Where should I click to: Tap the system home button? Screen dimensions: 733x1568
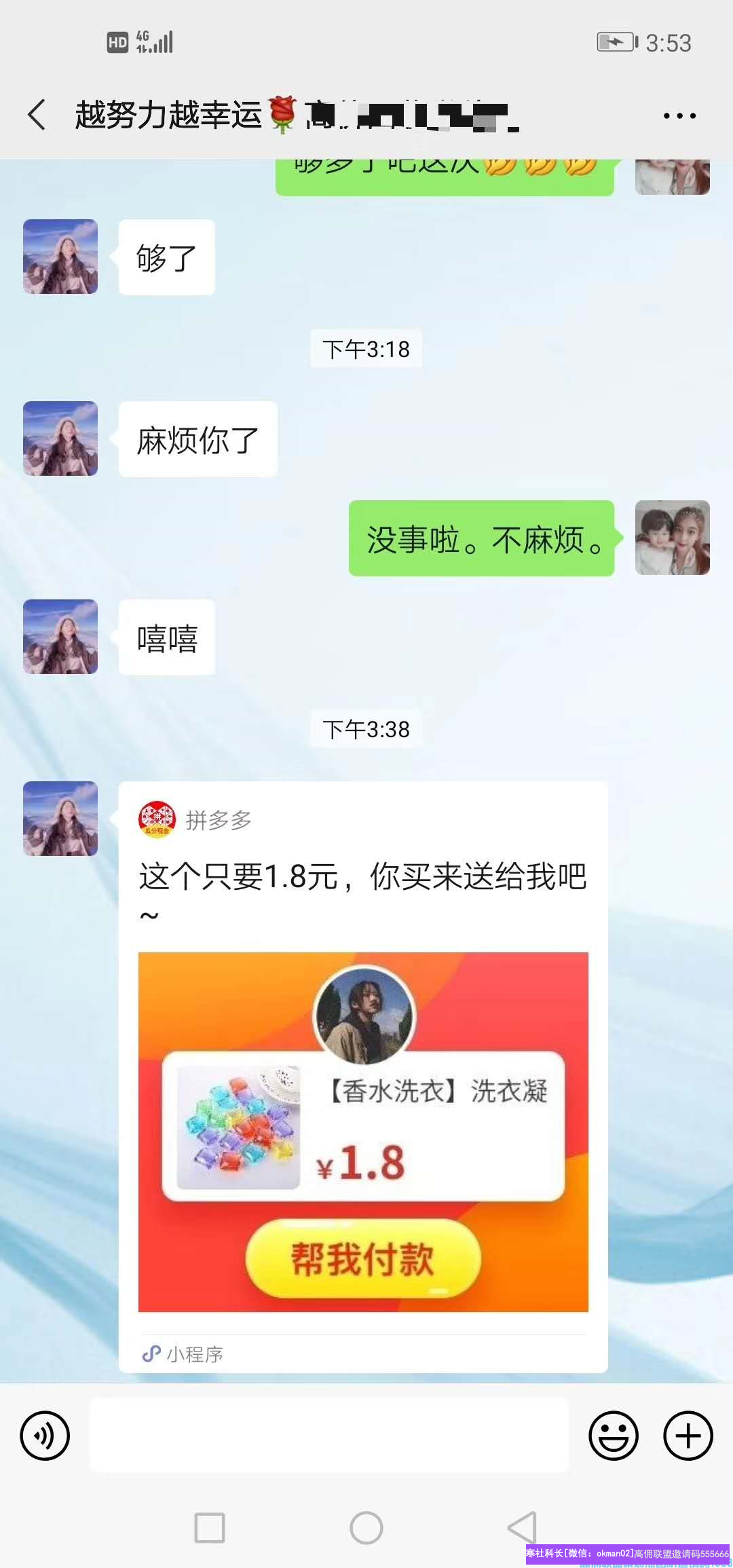pyautogui.click(x=366, y=1528)
